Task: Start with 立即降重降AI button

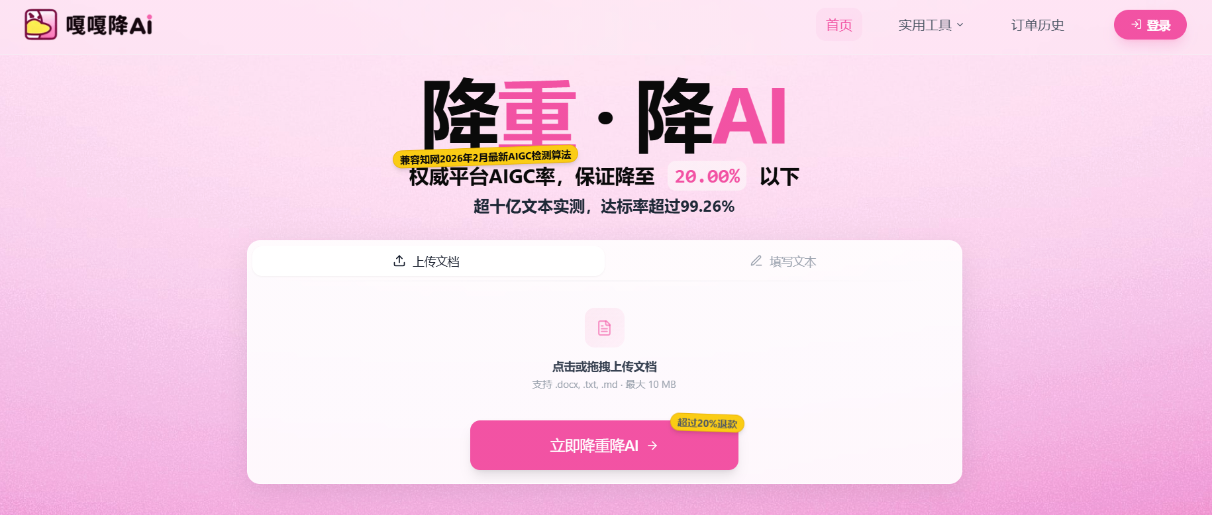Action: pyautogui.click(x=604, y=445)
